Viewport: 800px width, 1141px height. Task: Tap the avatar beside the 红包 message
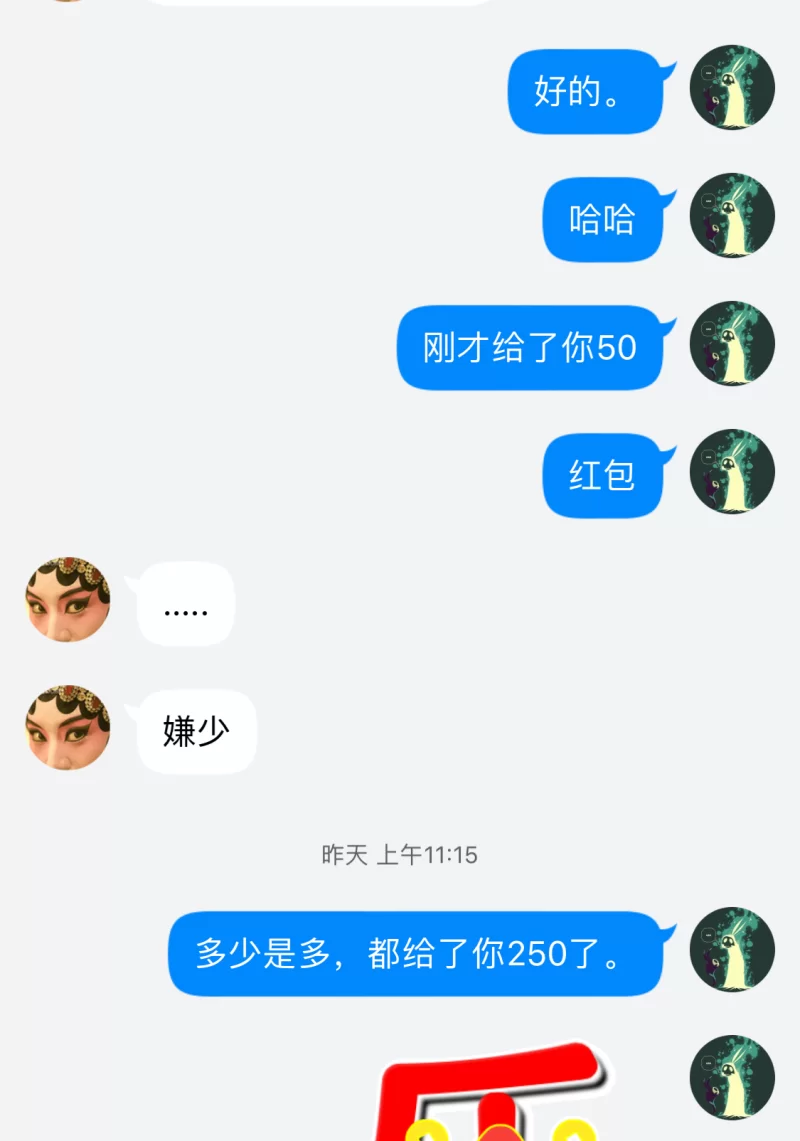732,471
